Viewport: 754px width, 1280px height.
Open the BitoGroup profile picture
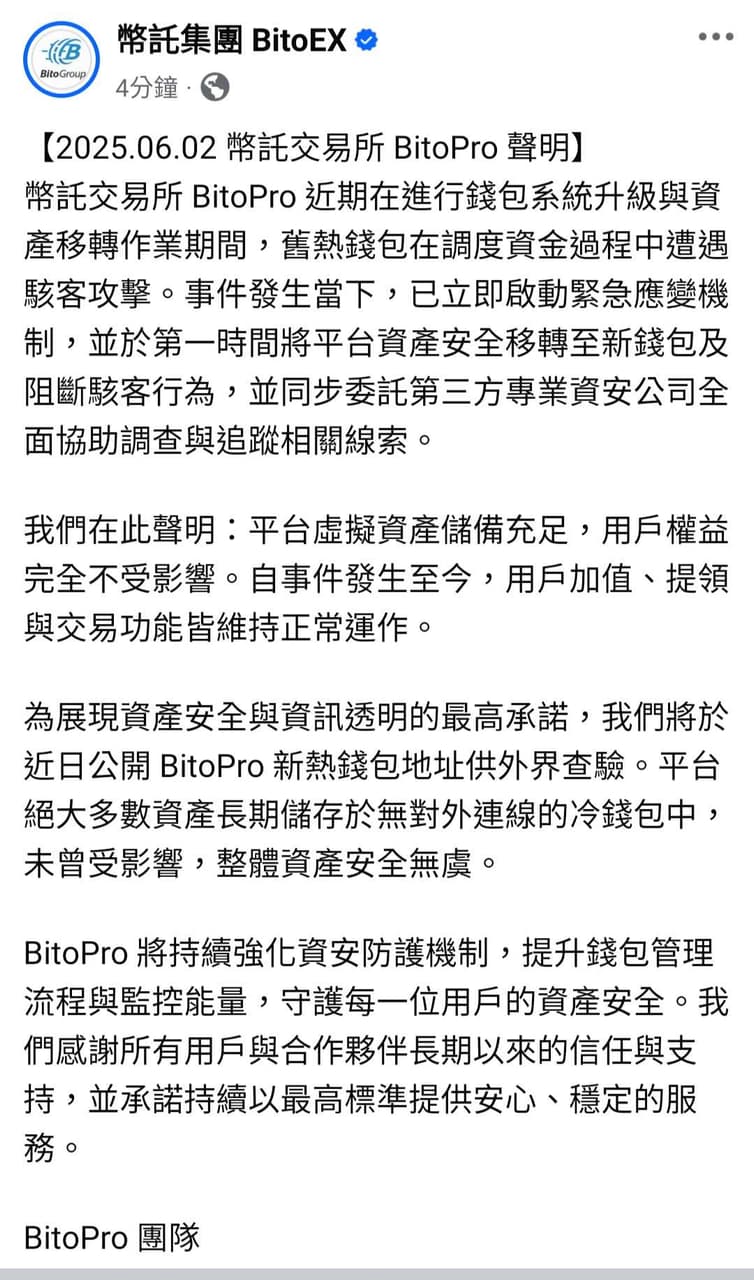coord(62,59)
